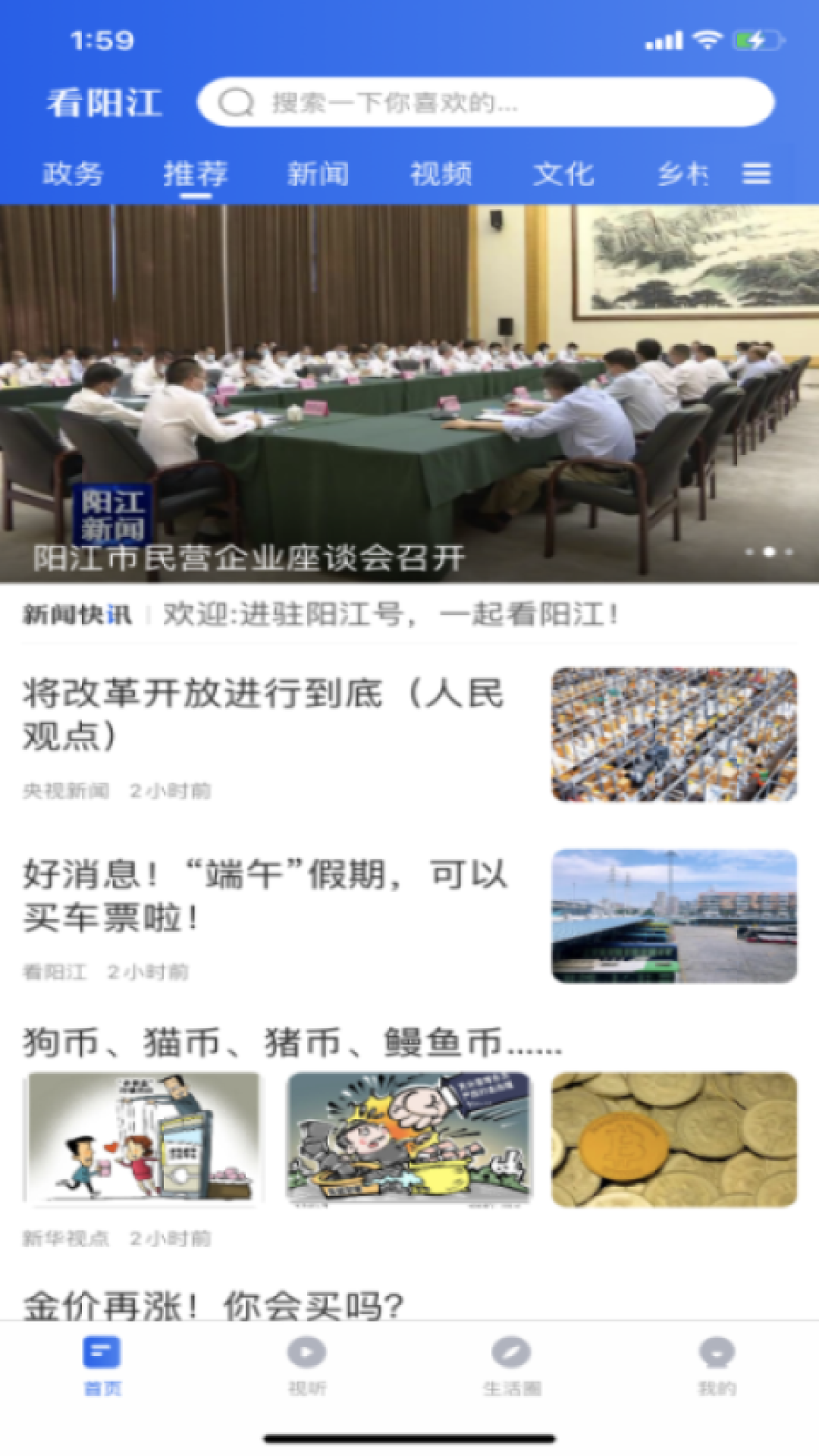Go to the 首页 bottom tab
819x1456 pixels.
102,1365
